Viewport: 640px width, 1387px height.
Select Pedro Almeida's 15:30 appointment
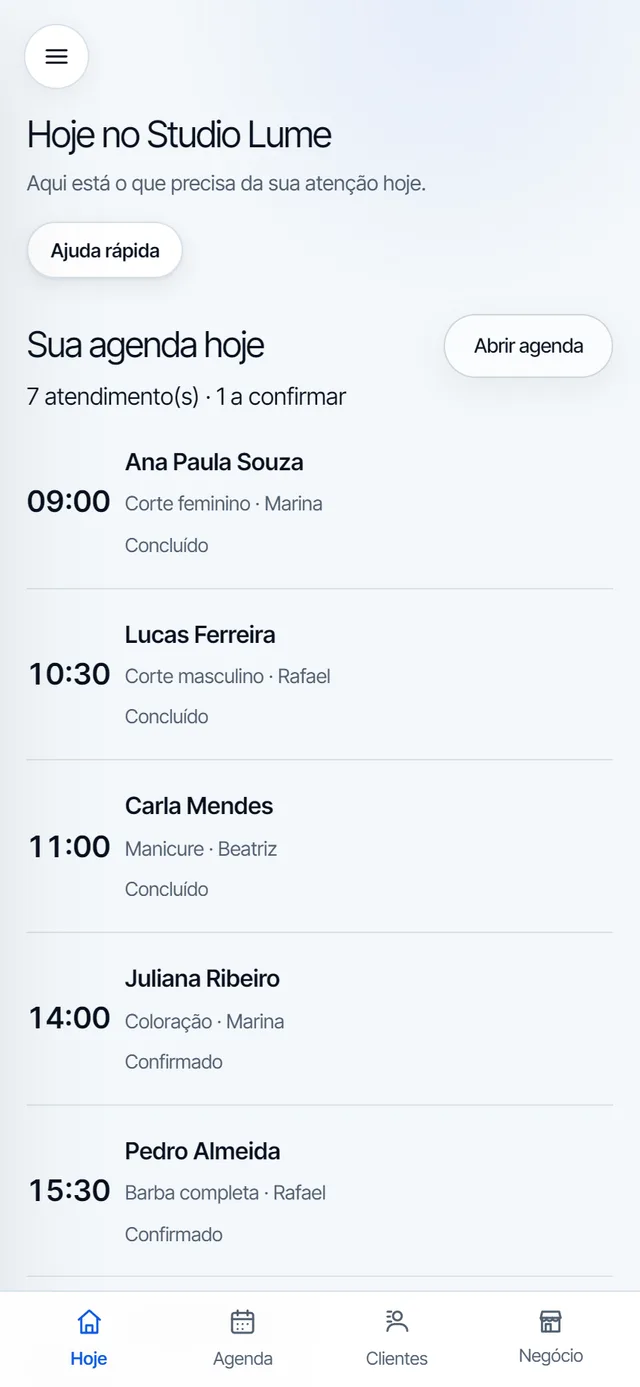(x=320, y=1191)
